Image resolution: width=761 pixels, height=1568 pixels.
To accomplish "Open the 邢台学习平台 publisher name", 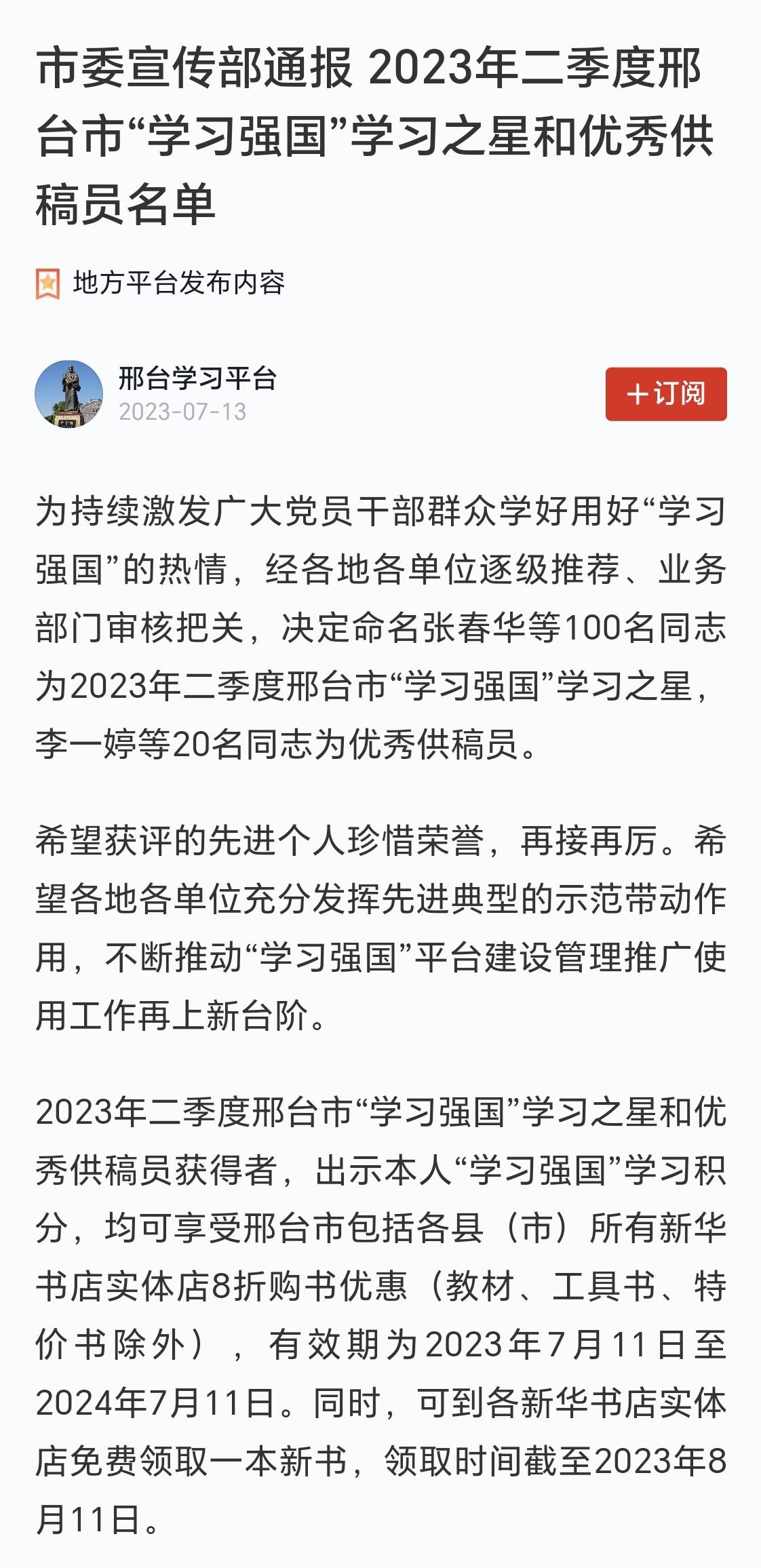I will (197, 378).
